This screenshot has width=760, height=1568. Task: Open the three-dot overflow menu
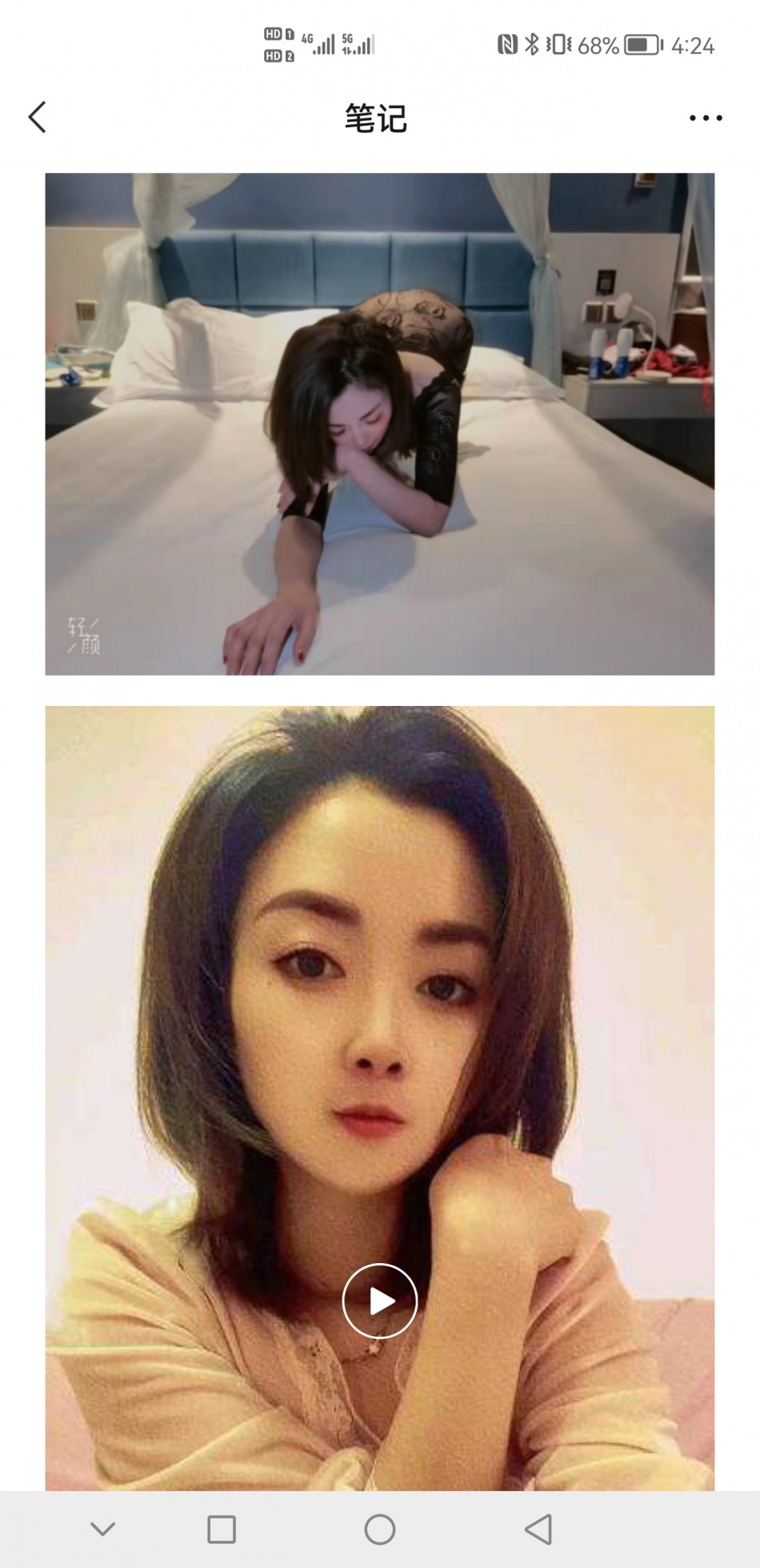point(706,118)
